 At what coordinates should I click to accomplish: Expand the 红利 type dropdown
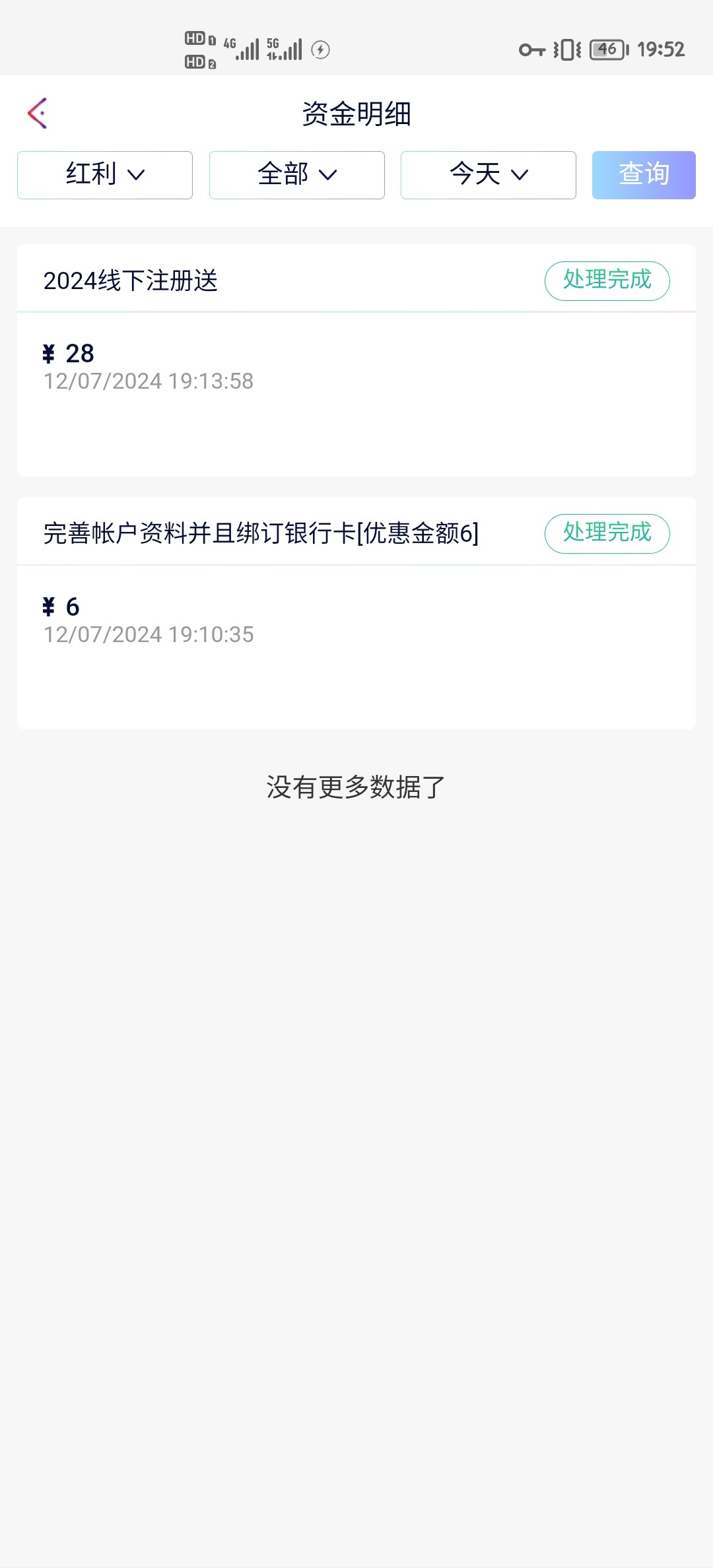(x=105, y=175)
